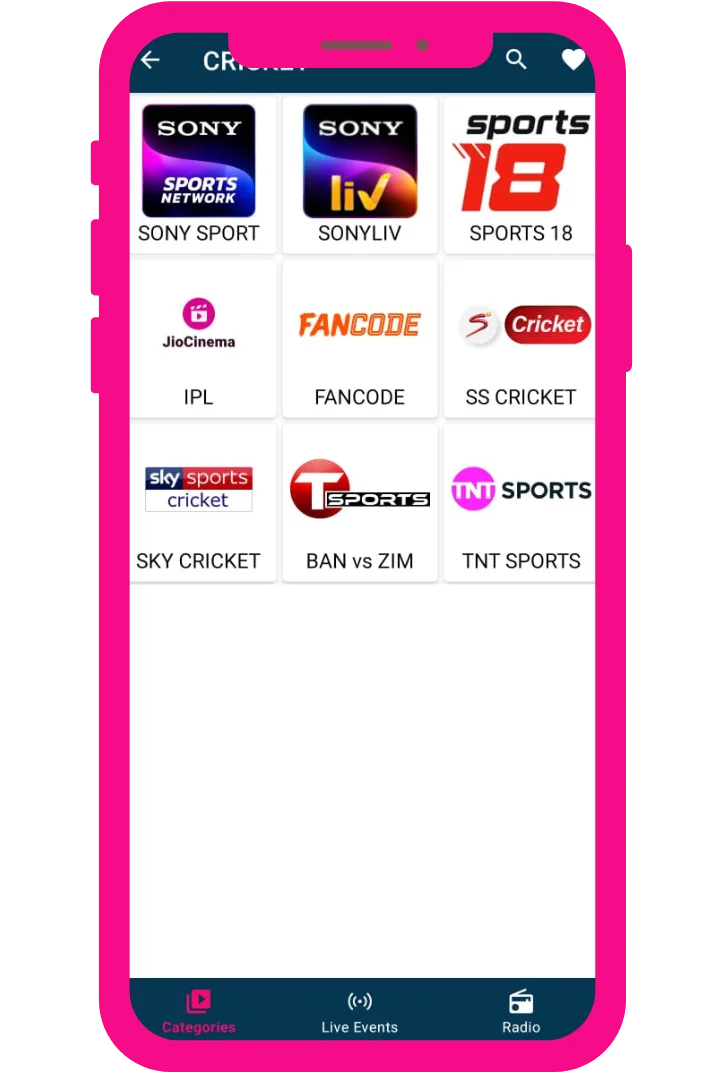
Task: Open favorites via the heart icon
Action: point(573,60)
